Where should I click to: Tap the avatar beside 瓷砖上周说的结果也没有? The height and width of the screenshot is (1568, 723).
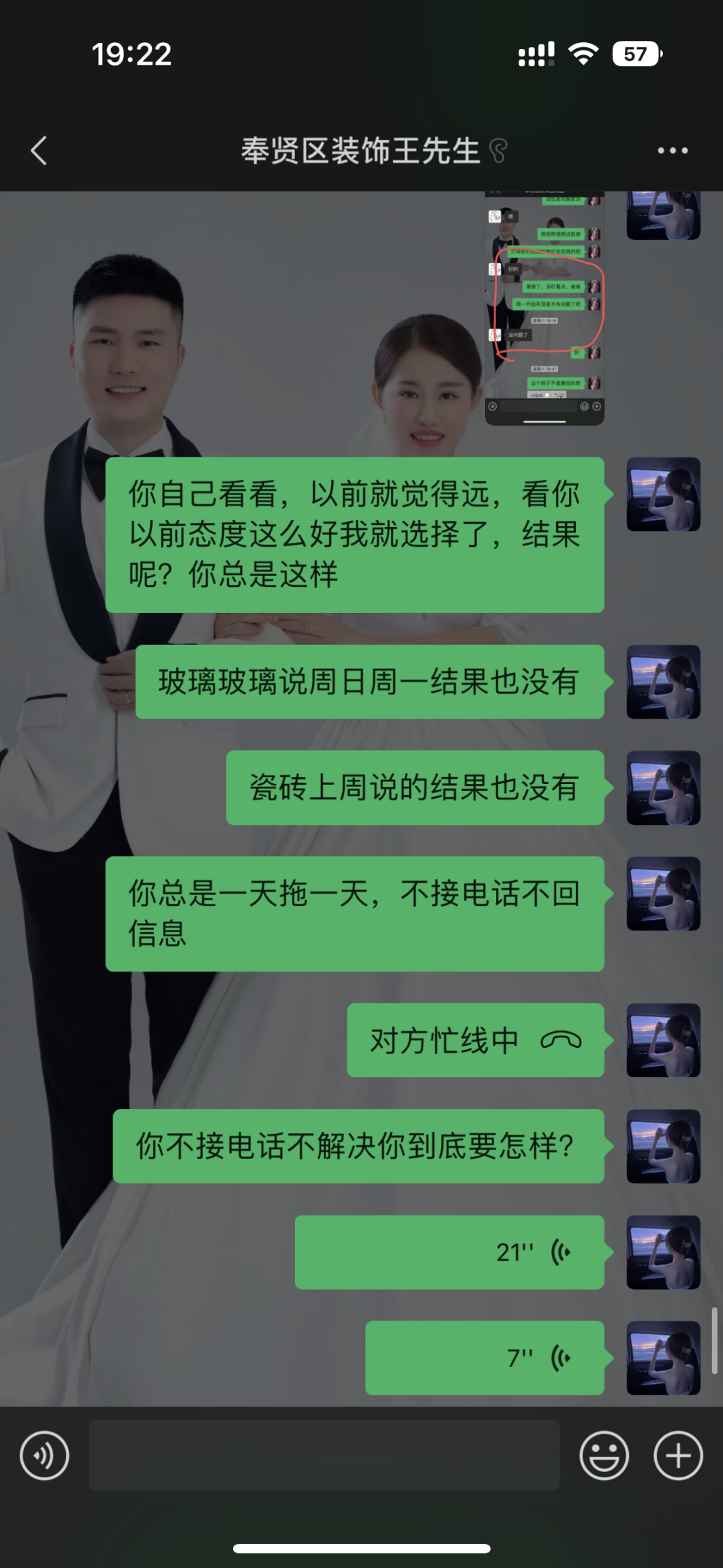663,788
